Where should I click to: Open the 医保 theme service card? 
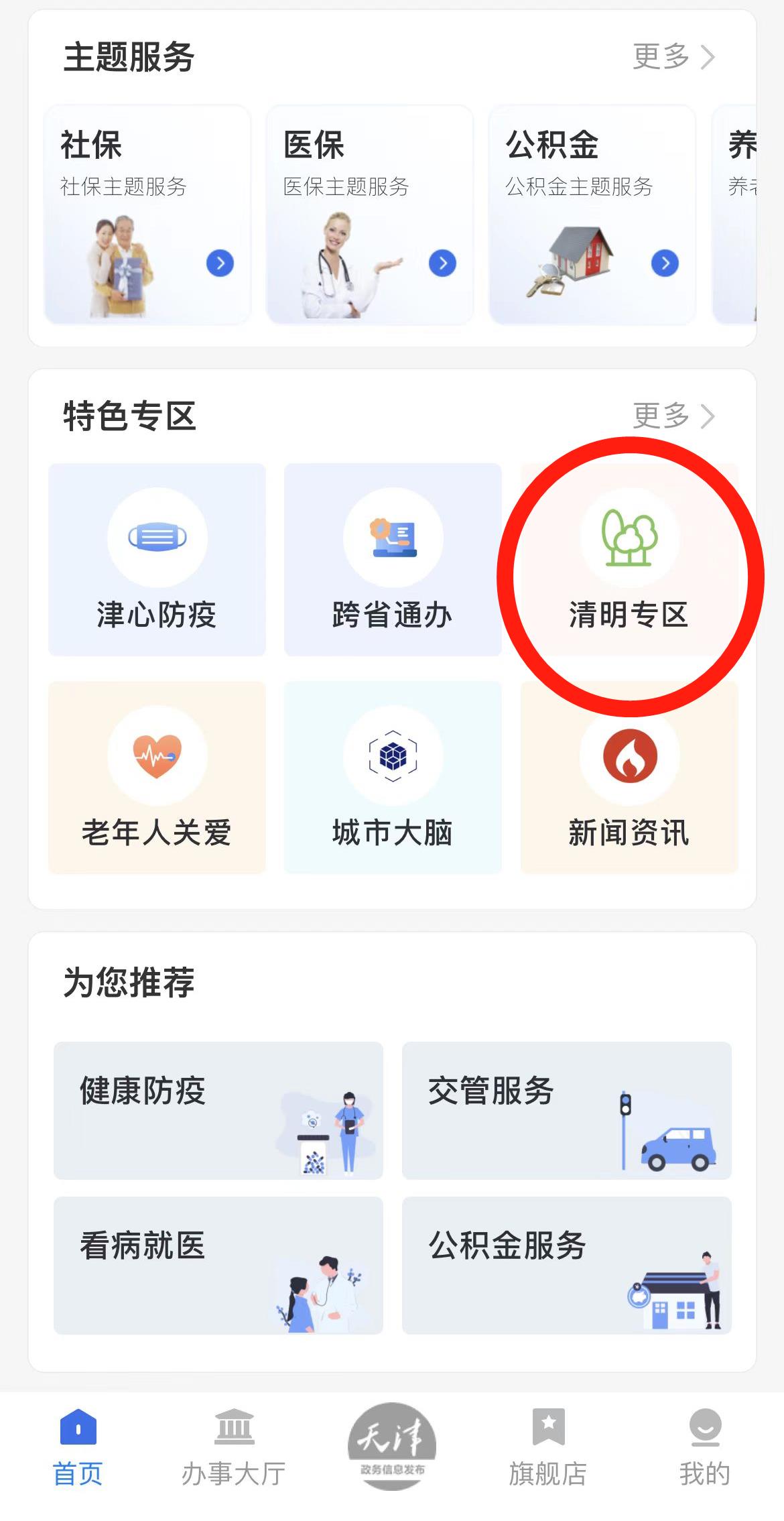click(x=370, y=215)
